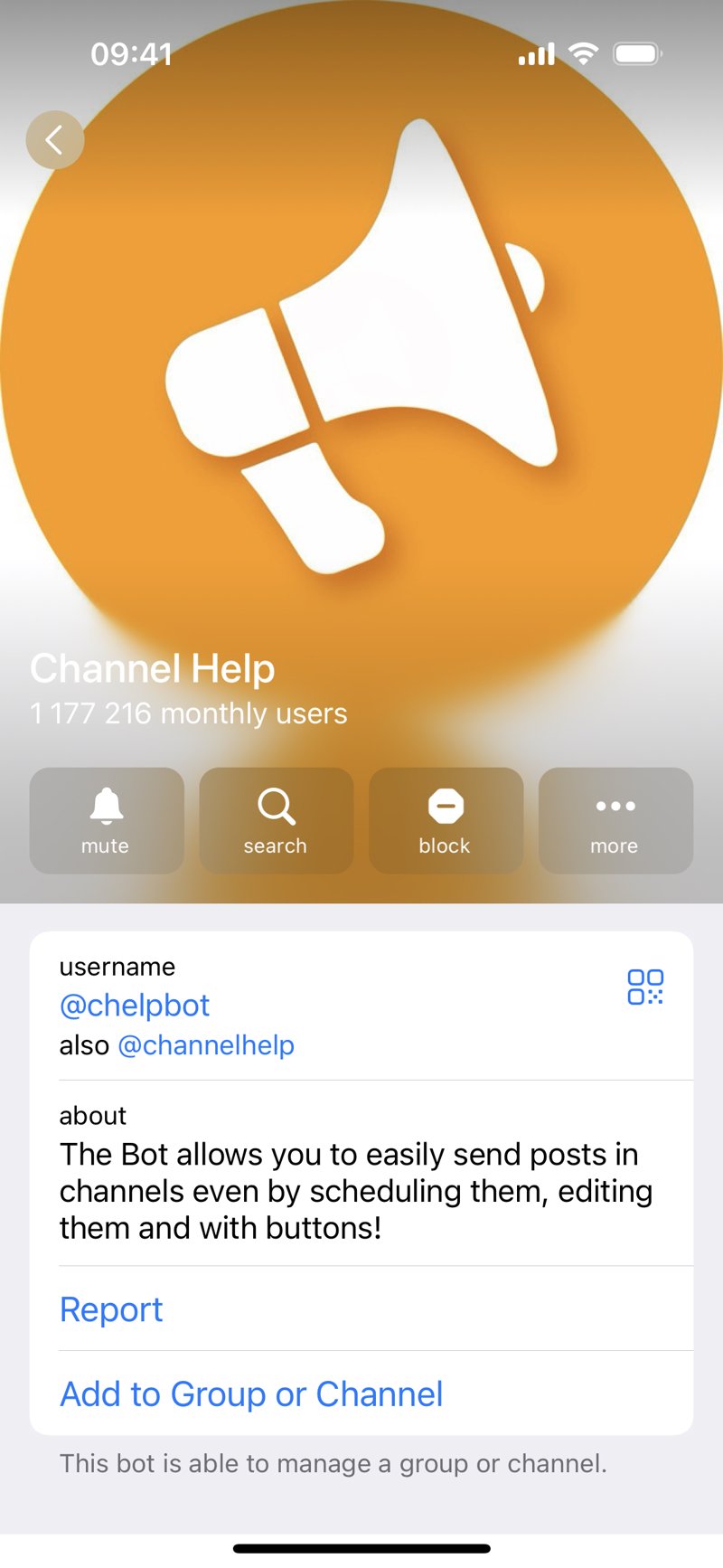Mute the Channel Help bot
Viewport: 723px width, 1568px height.
coord(106,819)
